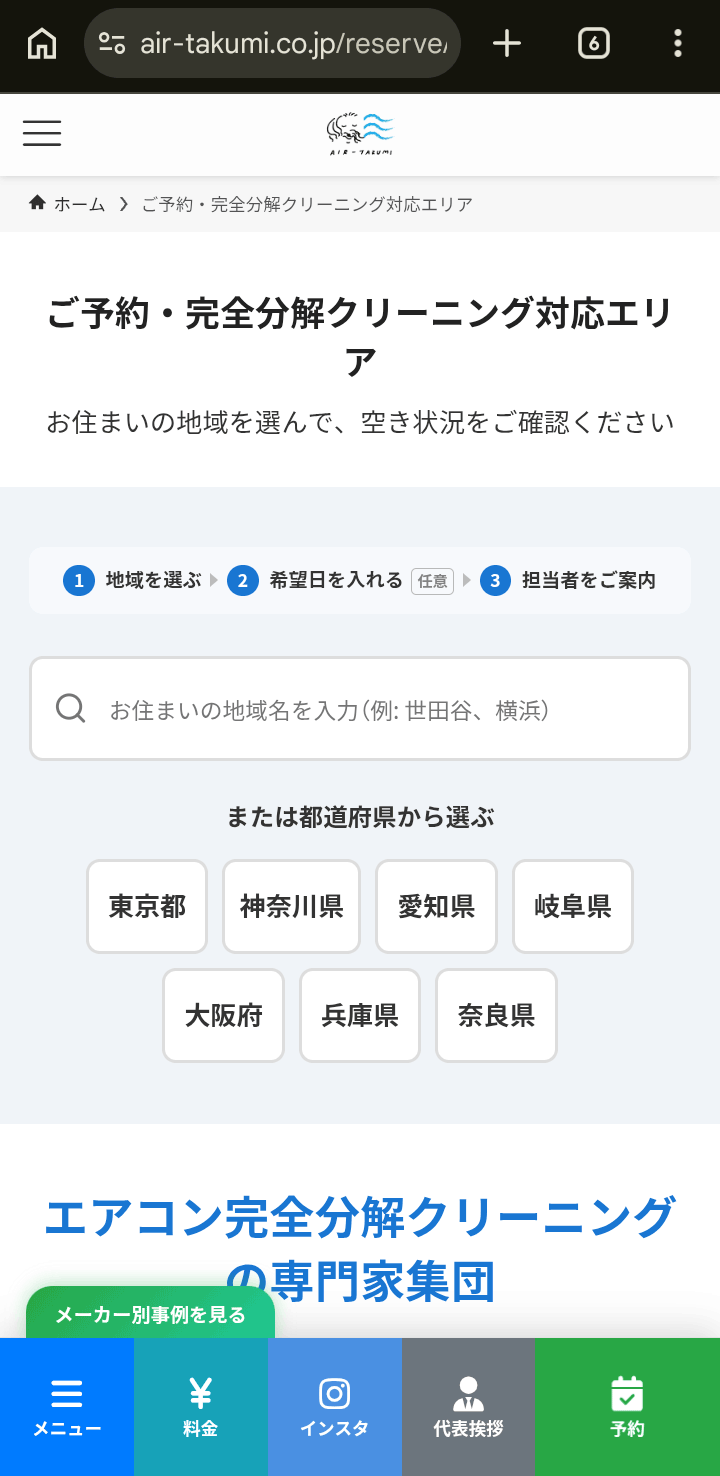Open a new browser tab with the plus icon
This screenshot has width=720, height=1476.
506,43
